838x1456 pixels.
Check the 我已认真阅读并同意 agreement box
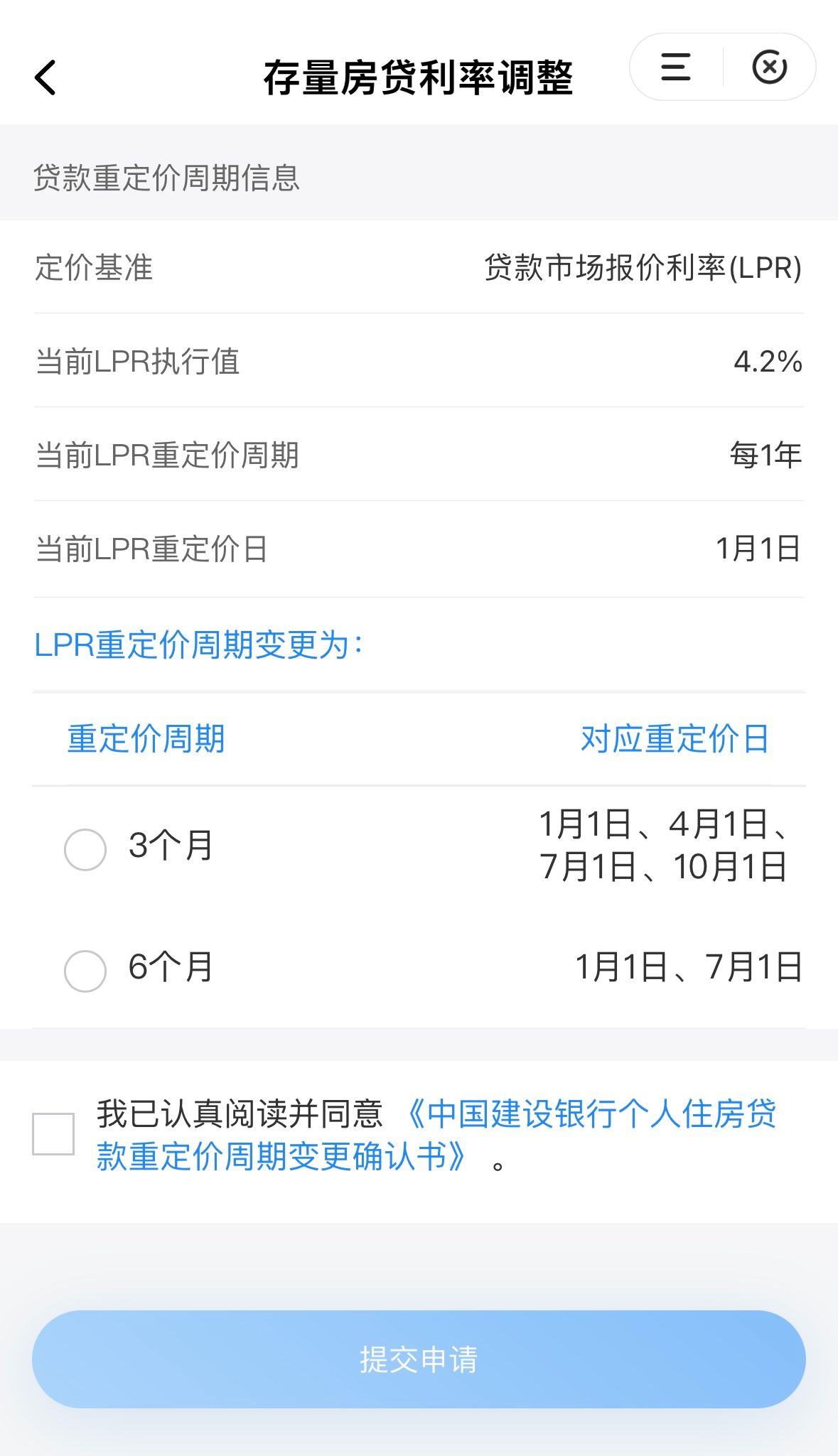[53, 1134]
